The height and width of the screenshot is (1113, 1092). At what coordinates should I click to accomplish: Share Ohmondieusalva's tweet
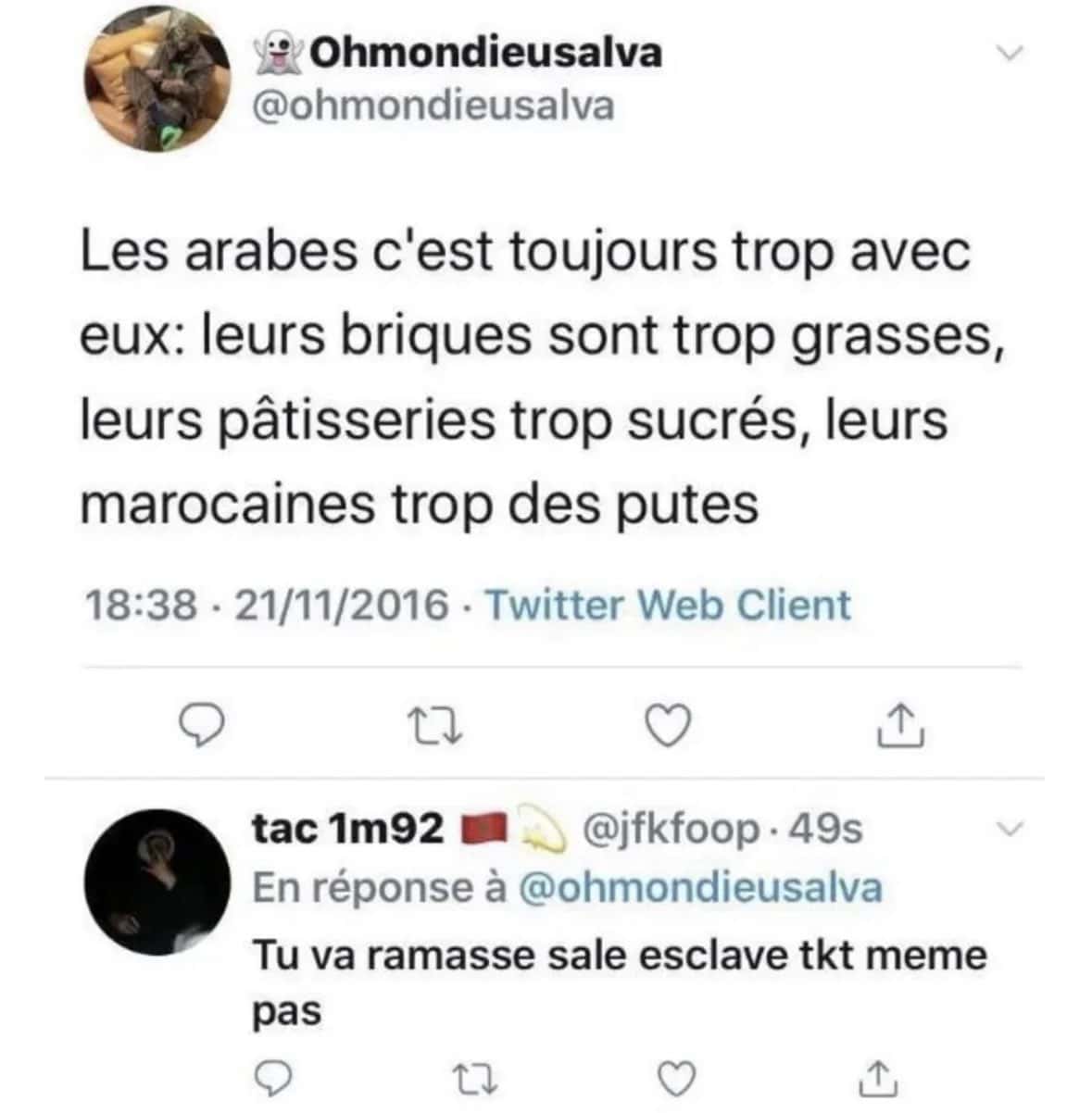tap(900, 725)
